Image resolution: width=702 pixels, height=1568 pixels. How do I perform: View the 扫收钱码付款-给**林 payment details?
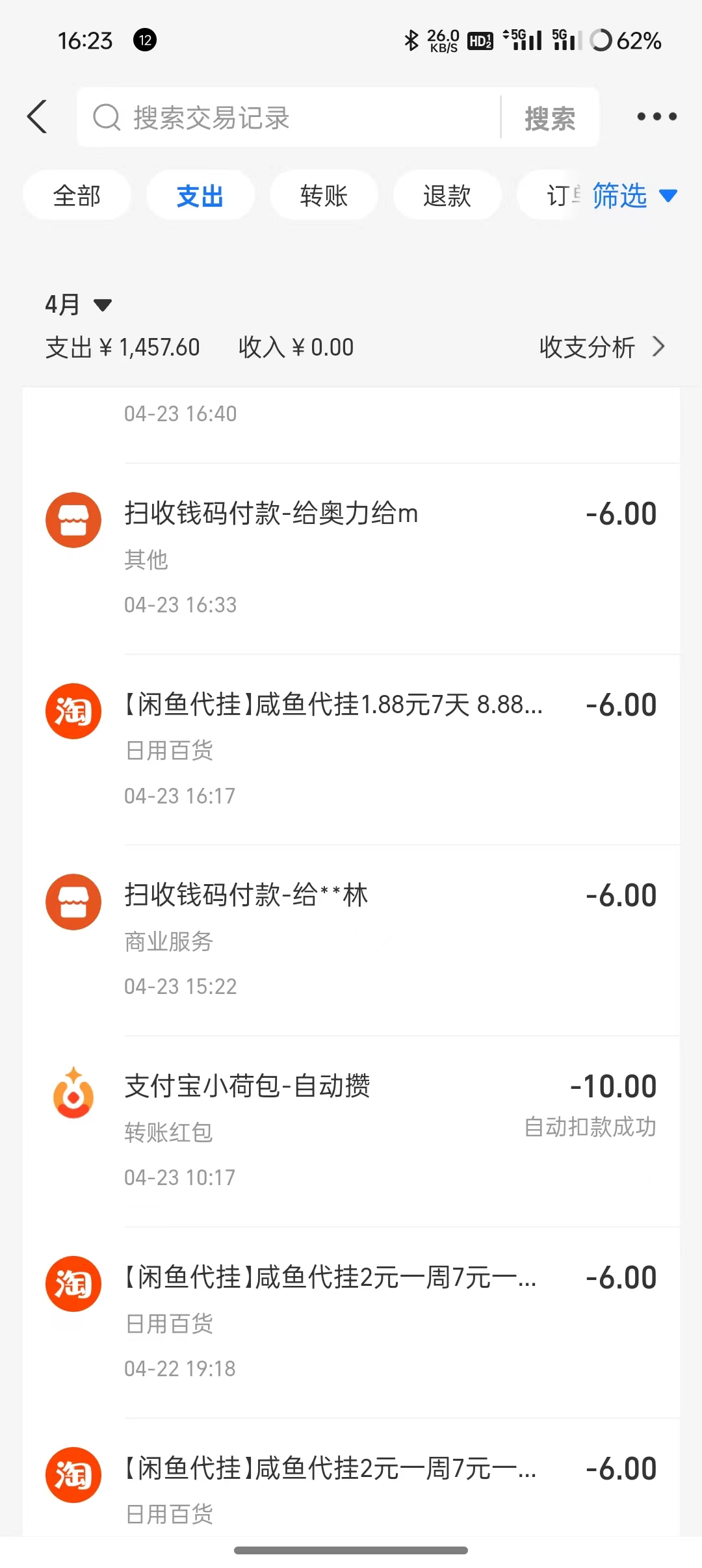351,939
